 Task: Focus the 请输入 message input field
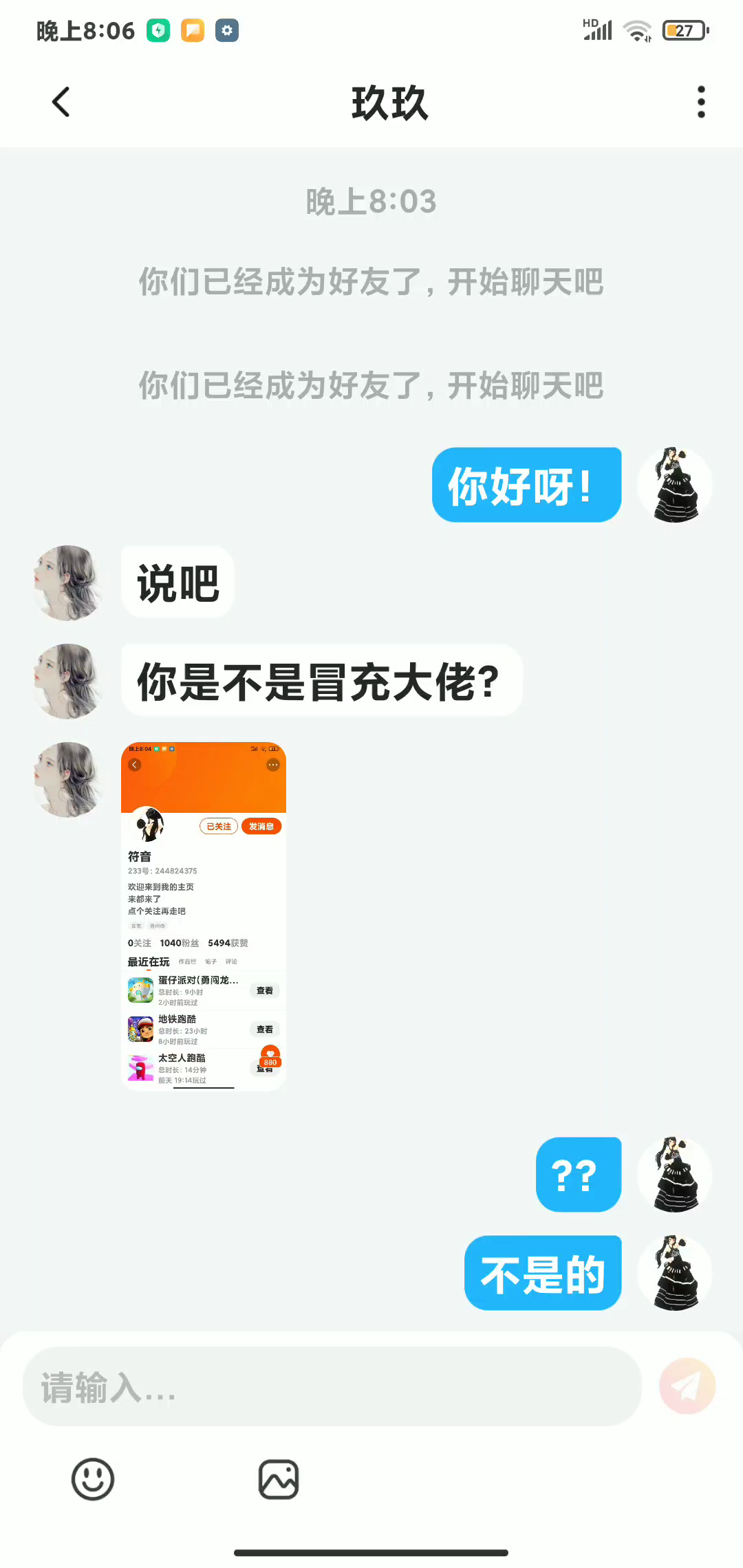(x=332, y=1386)
